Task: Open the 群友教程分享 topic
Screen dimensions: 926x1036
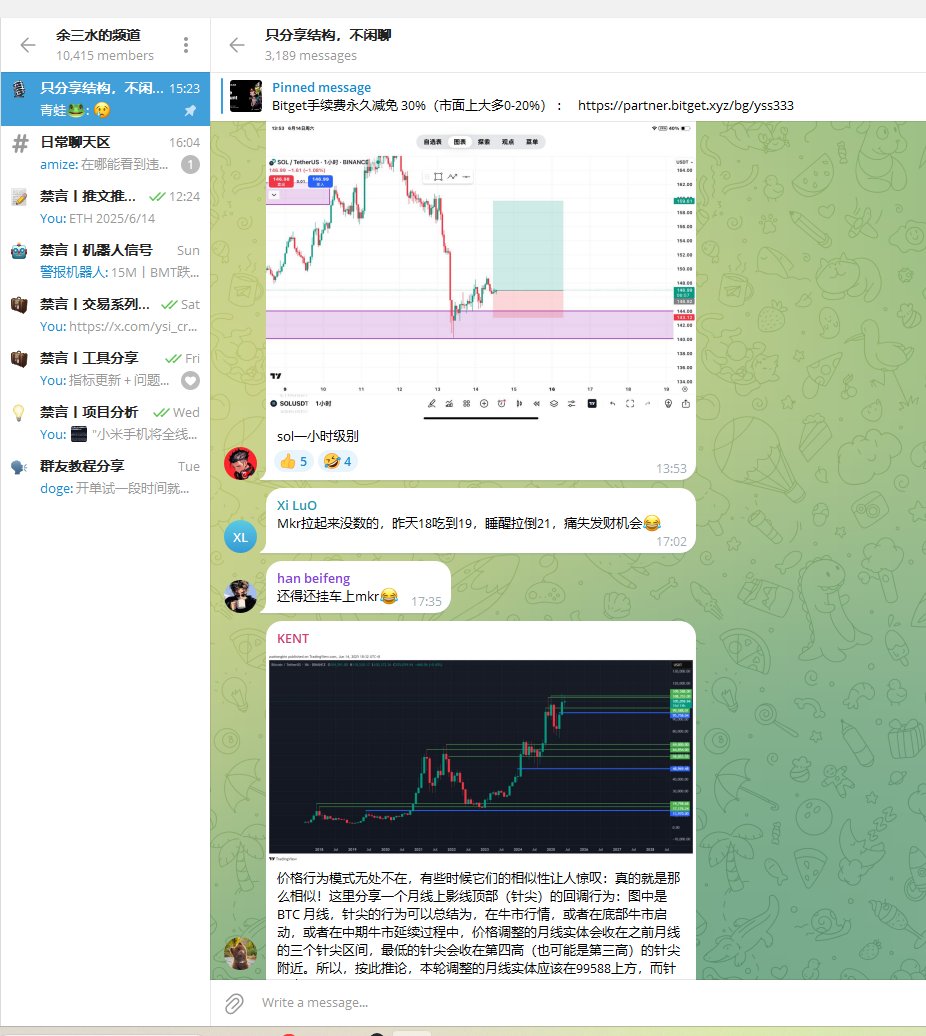Action: pos(105,477)
